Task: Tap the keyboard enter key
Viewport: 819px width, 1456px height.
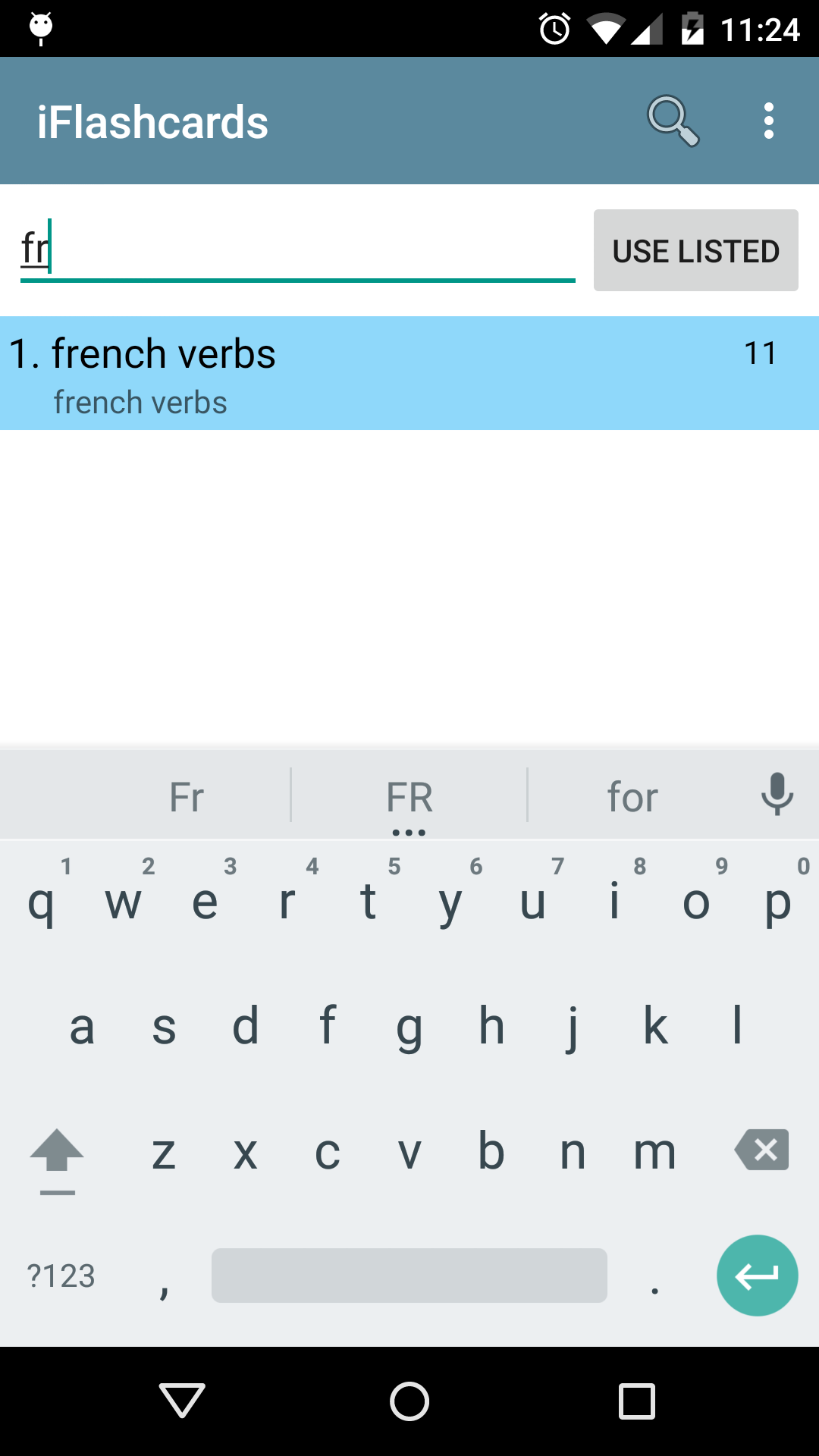Action: [757, 1276]
